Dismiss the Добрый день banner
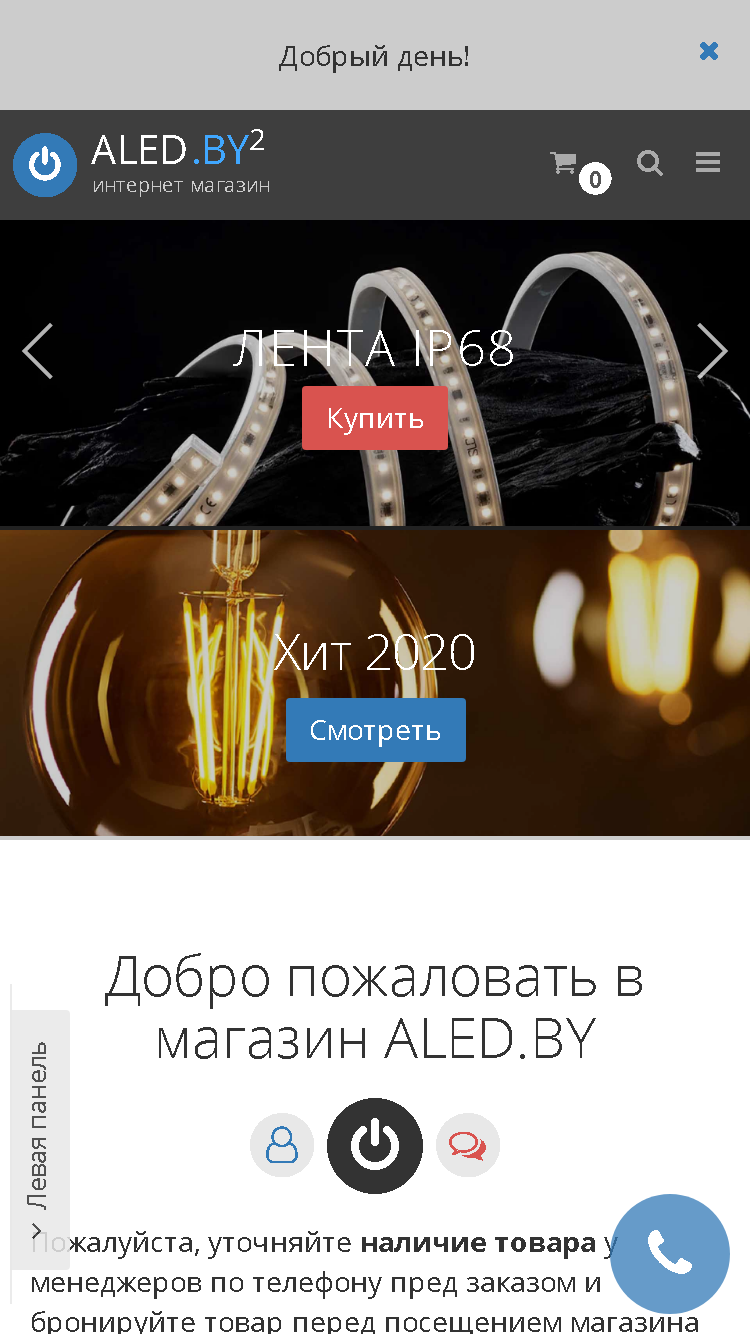750x1334 pixels. pyautogui.click(x=709, y=51)
